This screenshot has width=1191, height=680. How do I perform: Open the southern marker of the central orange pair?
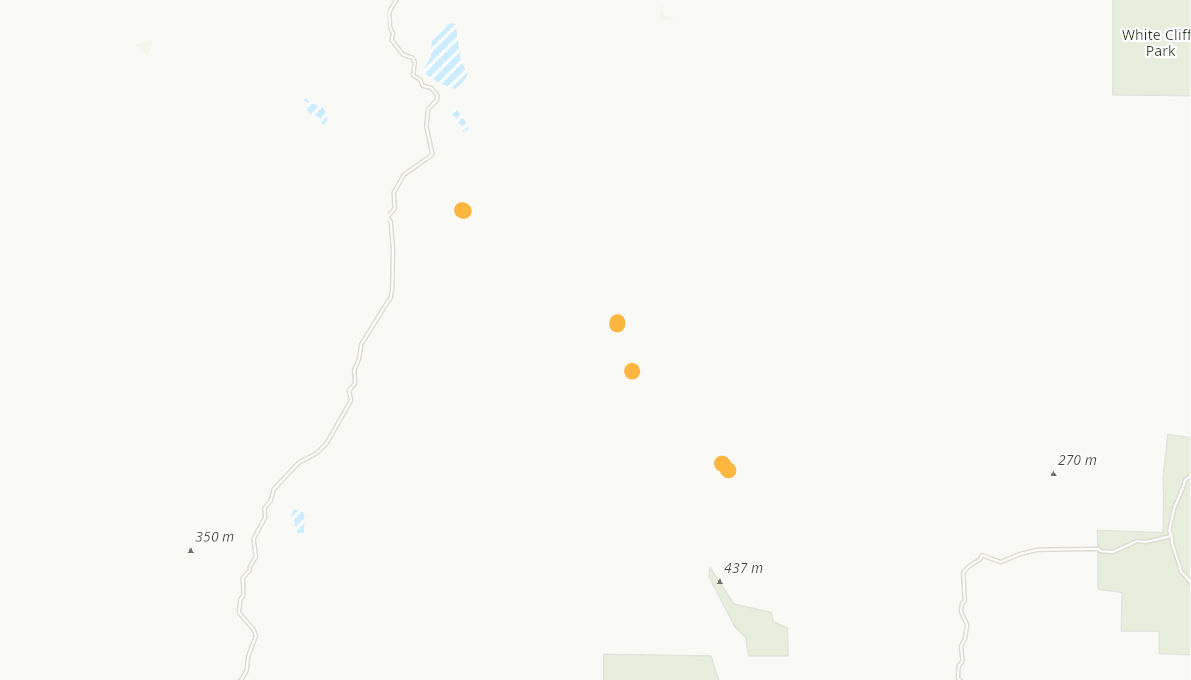pyautogui.click(x=632, y=371)
